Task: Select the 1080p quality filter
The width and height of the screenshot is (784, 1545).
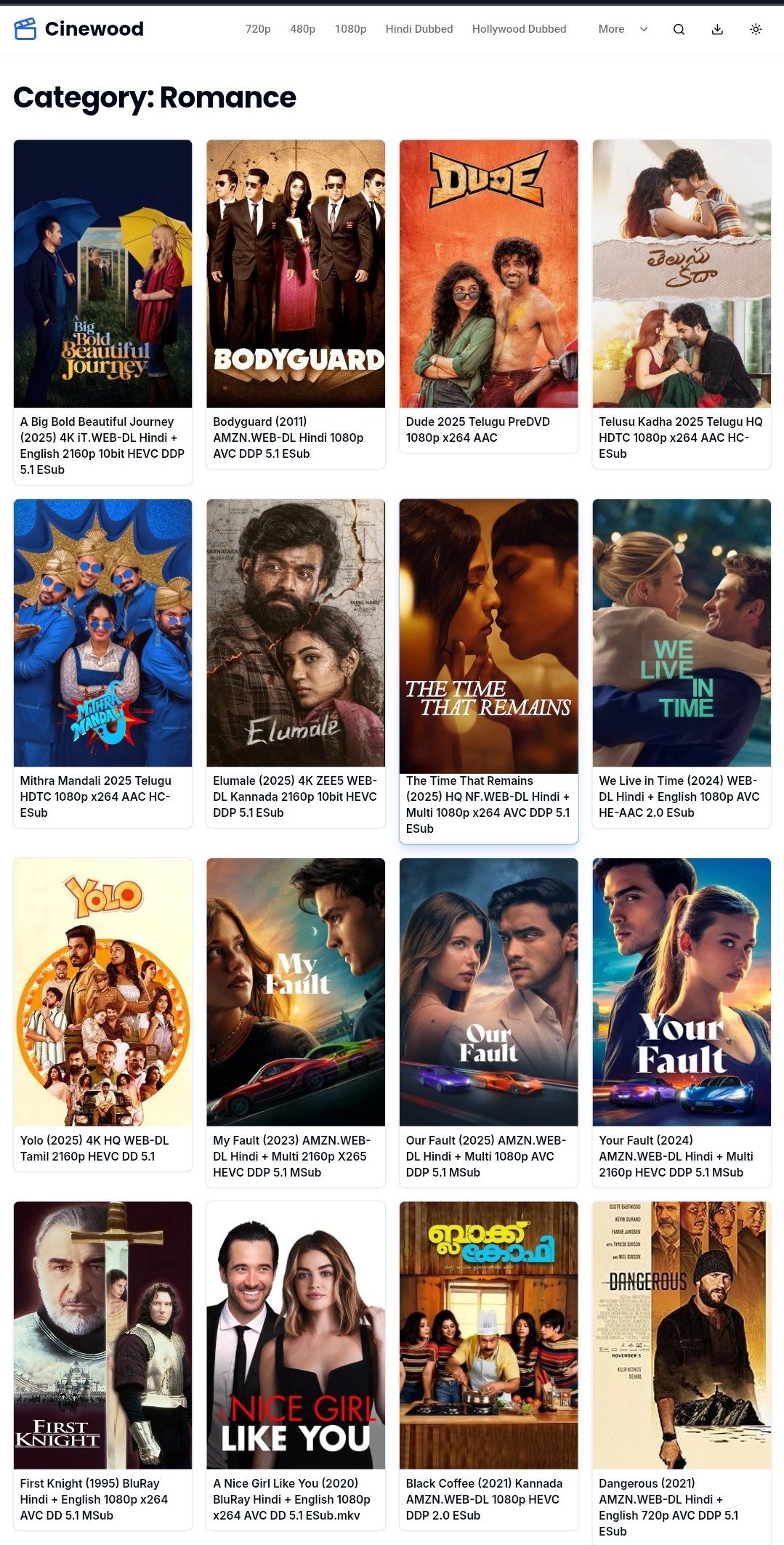Action: (x=350, y=30)
